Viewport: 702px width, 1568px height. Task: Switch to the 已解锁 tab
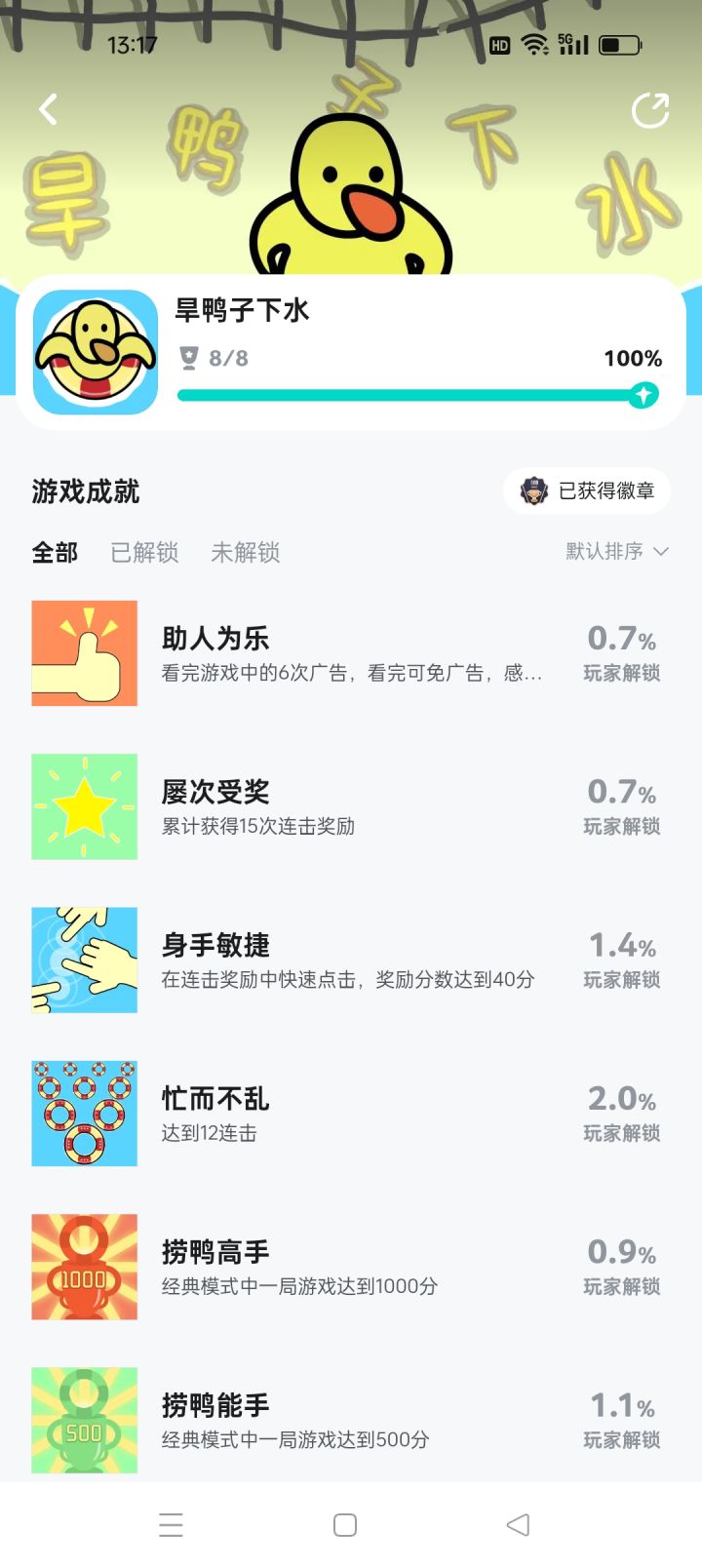click(144, 553)
